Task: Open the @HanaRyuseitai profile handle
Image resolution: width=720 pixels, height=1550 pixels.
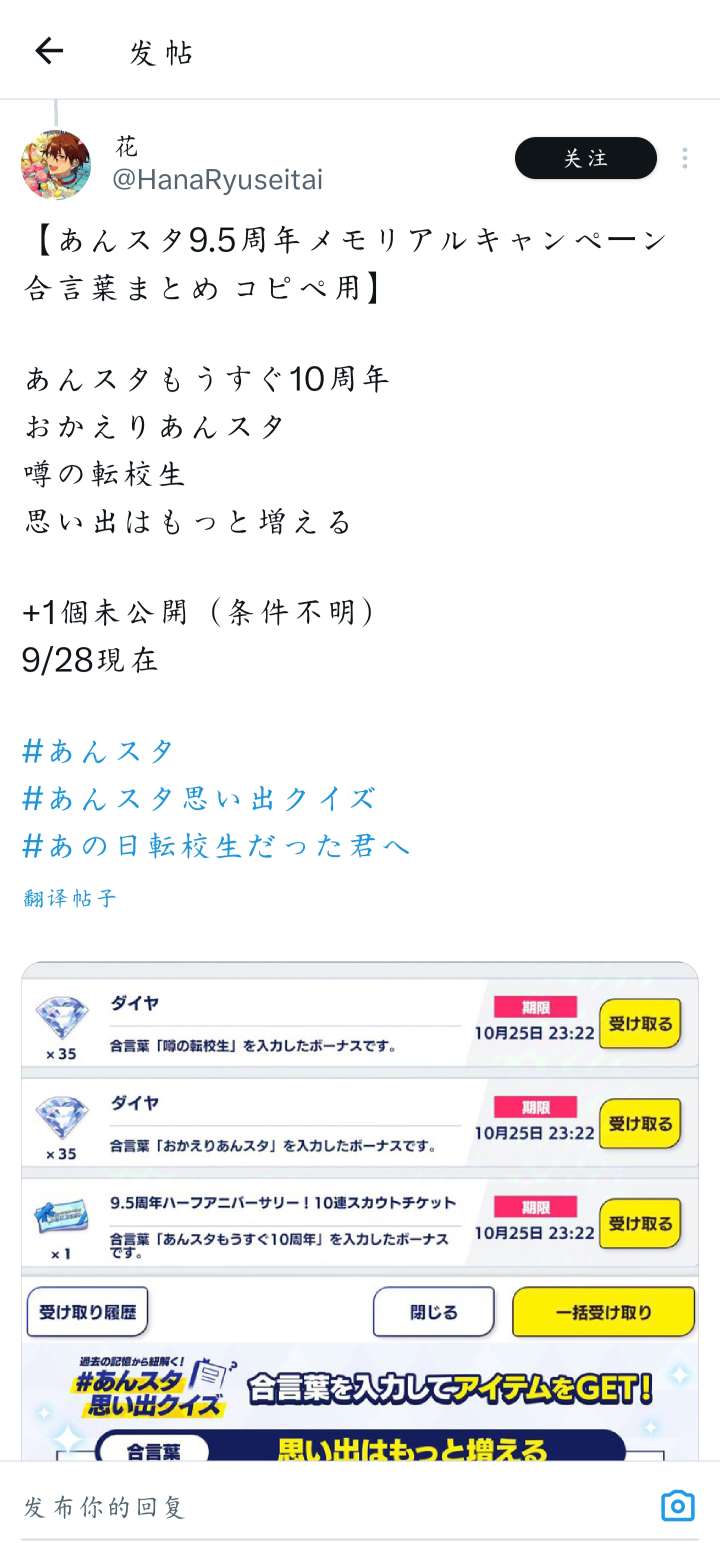Action: coord(217,180)
